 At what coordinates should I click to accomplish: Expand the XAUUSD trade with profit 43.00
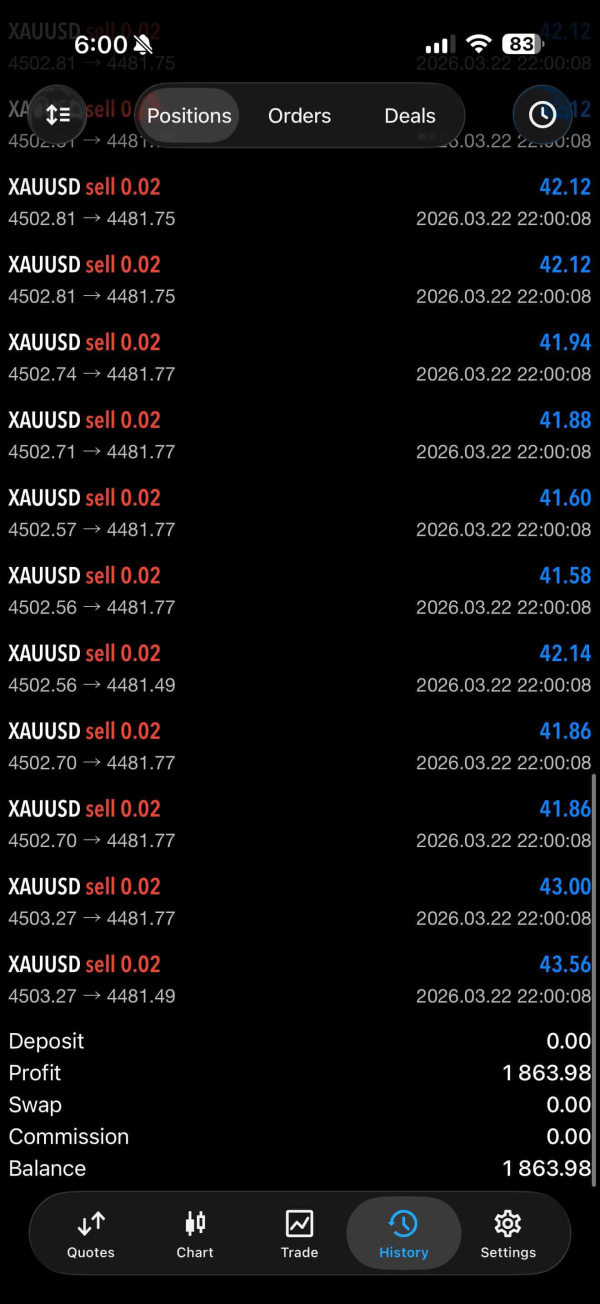click(x=300, y=902)
